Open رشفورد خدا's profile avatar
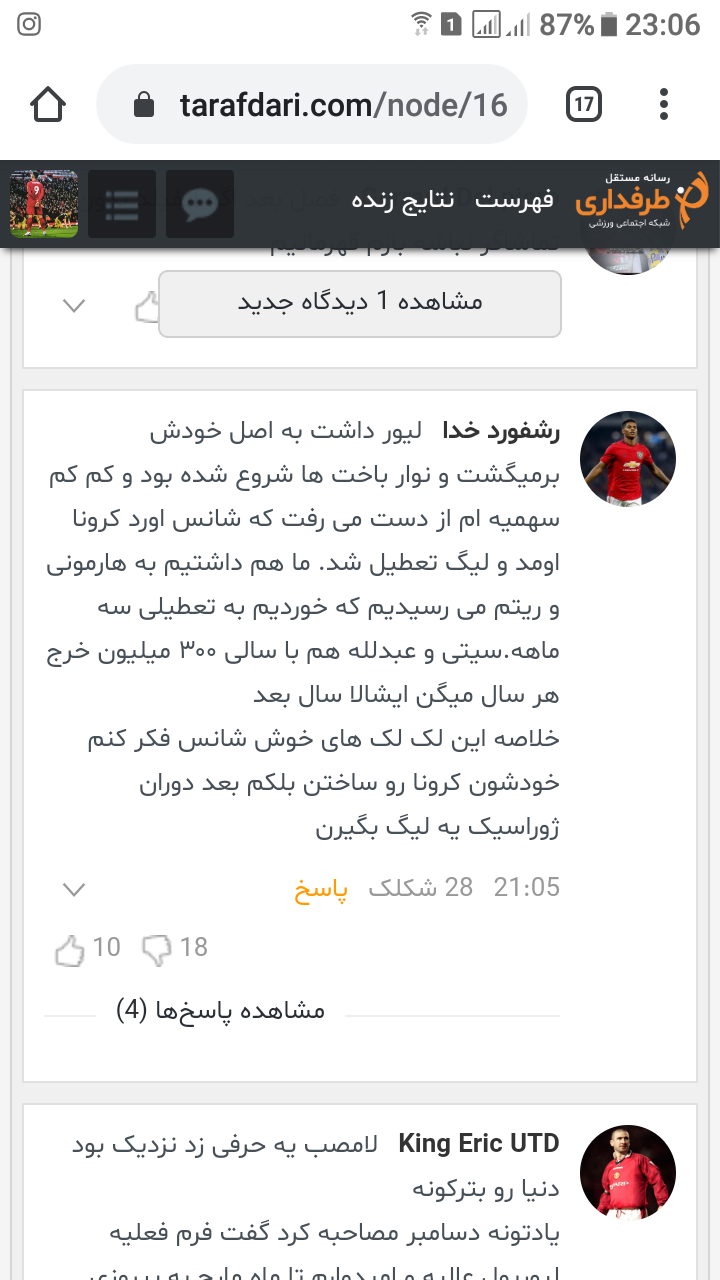 tap(628, 459)
